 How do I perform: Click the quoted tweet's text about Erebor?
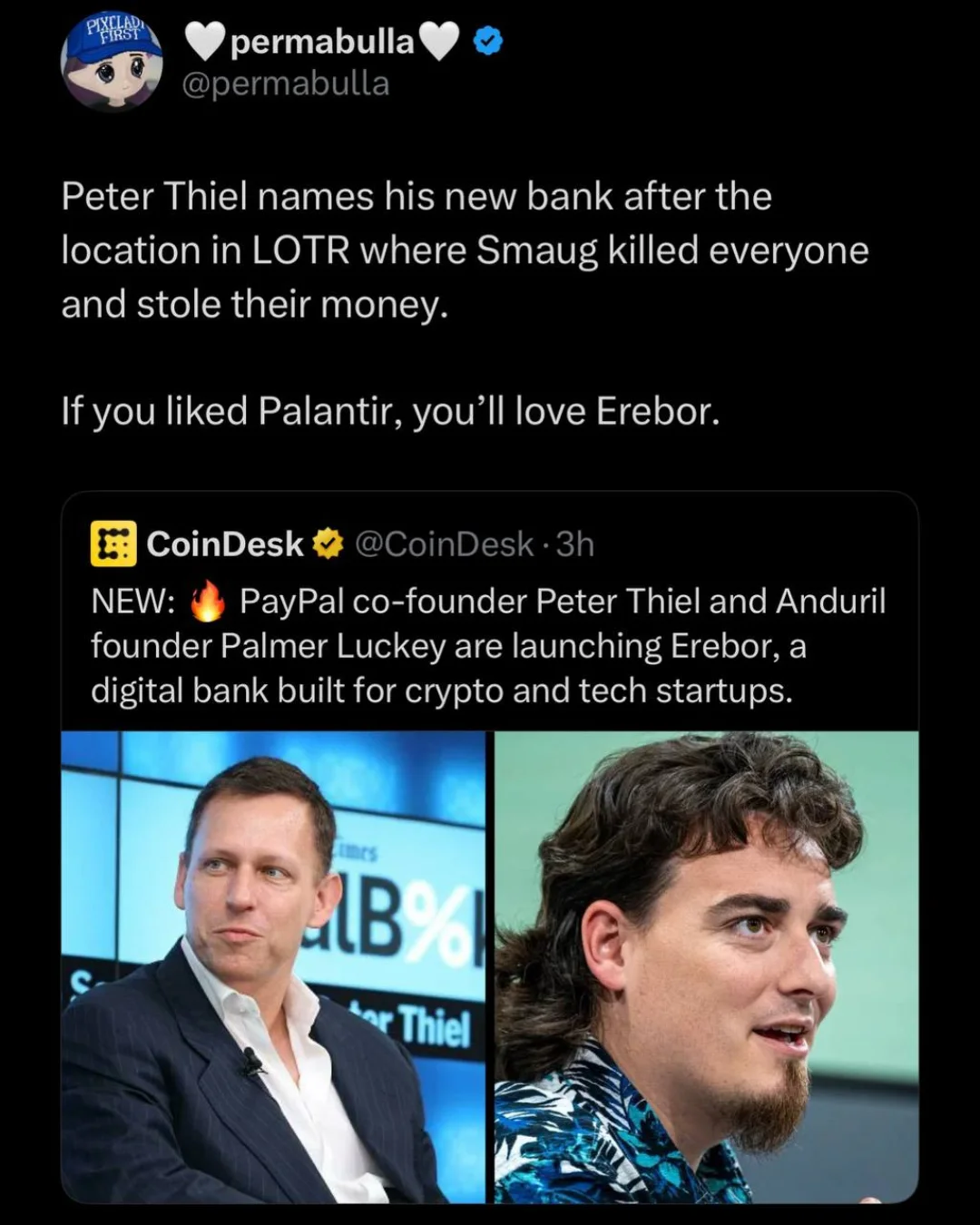pos(490,645)
